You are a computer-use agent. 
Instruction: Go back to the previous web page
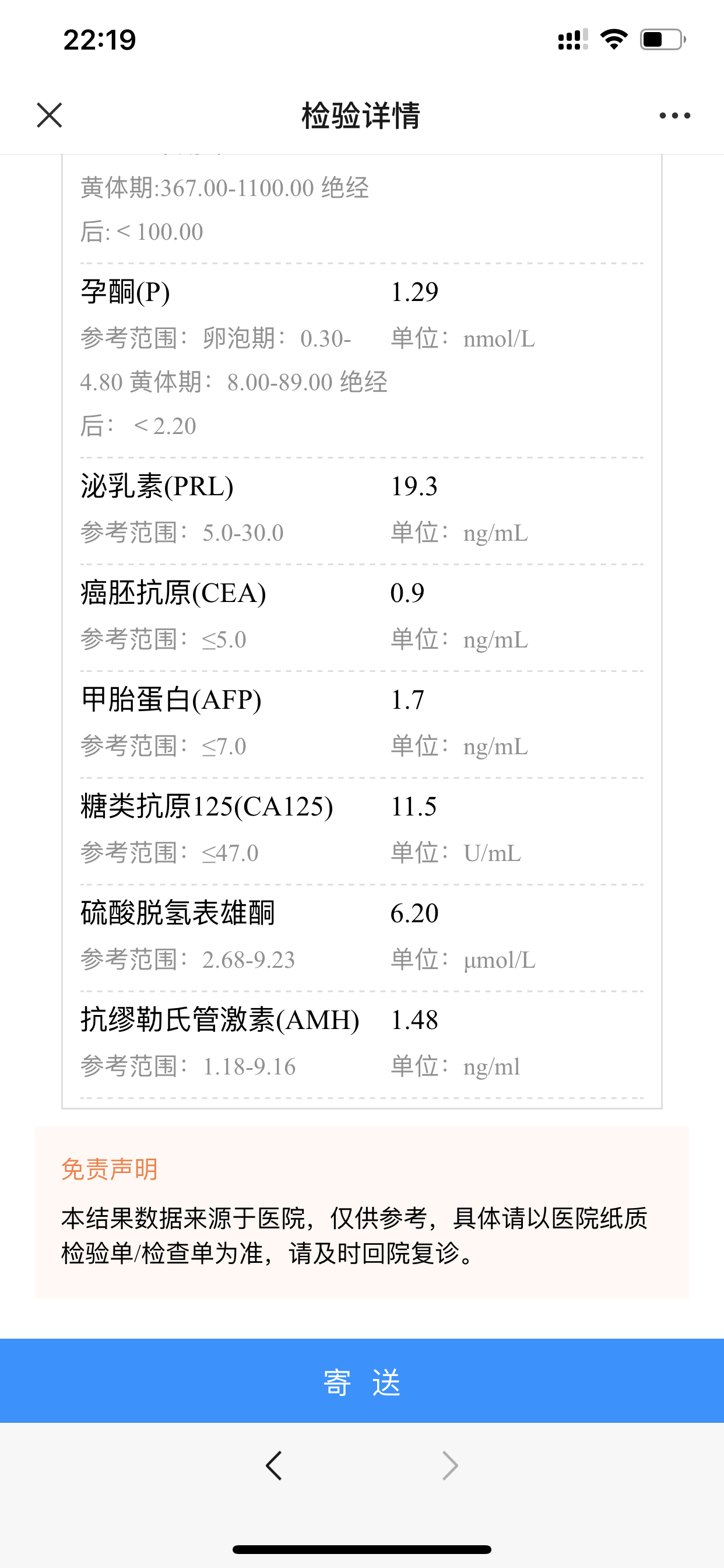(x=274, y=1465)
